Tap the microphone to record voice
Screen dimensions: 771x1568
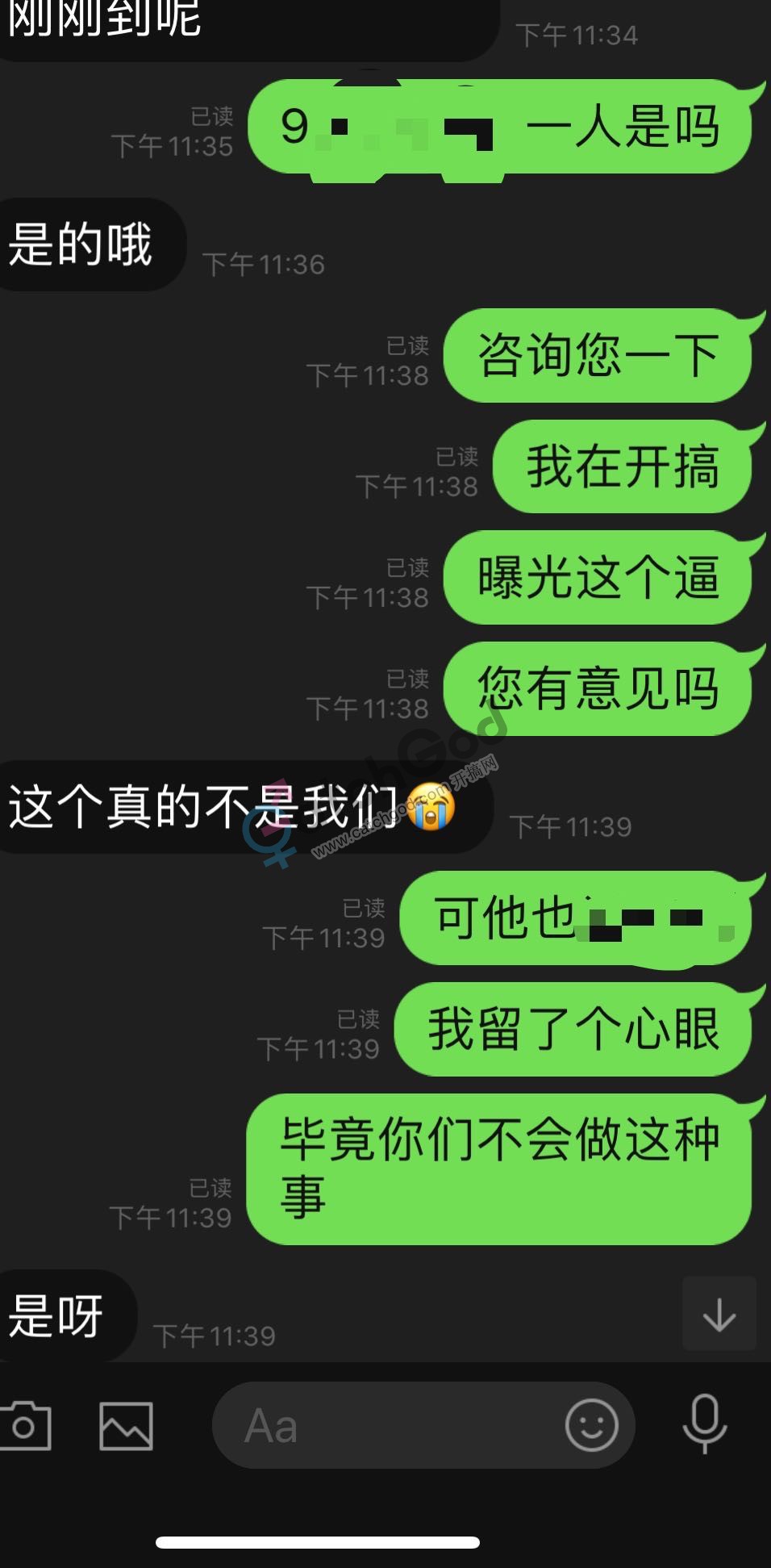(704, 1424)
